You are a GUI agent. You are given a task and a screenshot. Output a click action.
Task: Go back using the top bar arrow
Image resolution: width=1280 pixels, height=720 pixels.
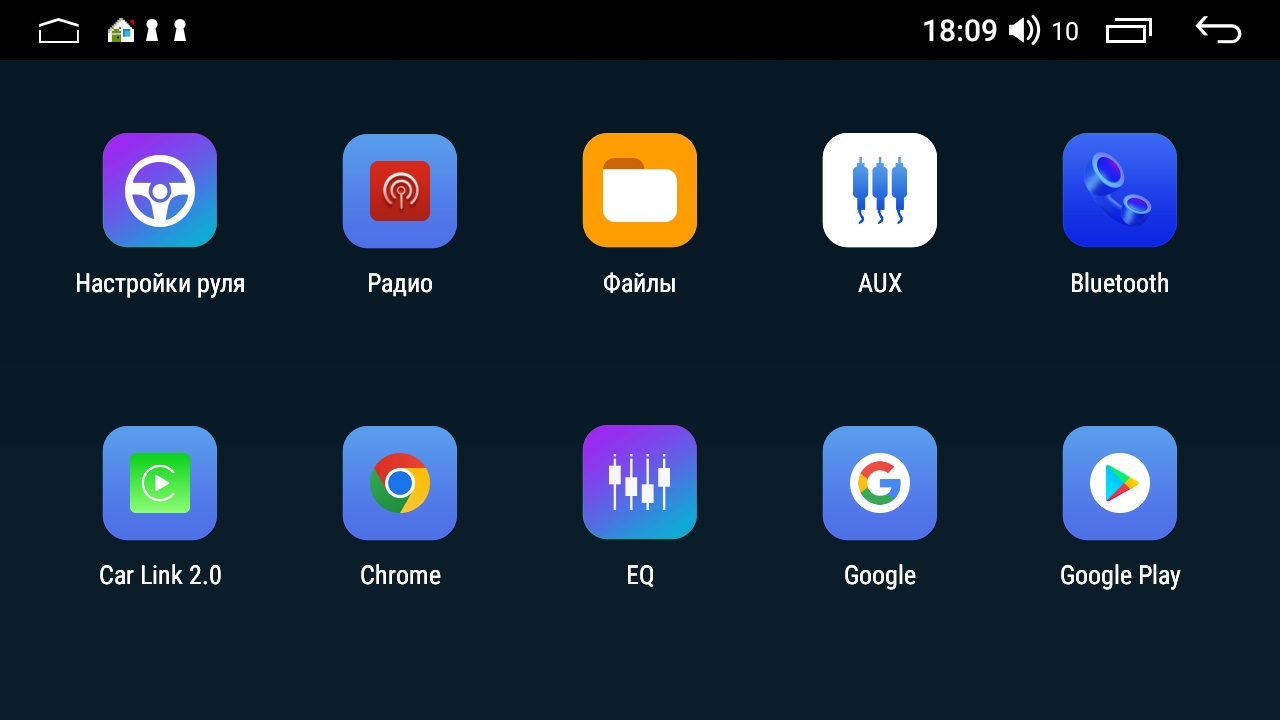pyautogui.click(x=1218, y=30)
